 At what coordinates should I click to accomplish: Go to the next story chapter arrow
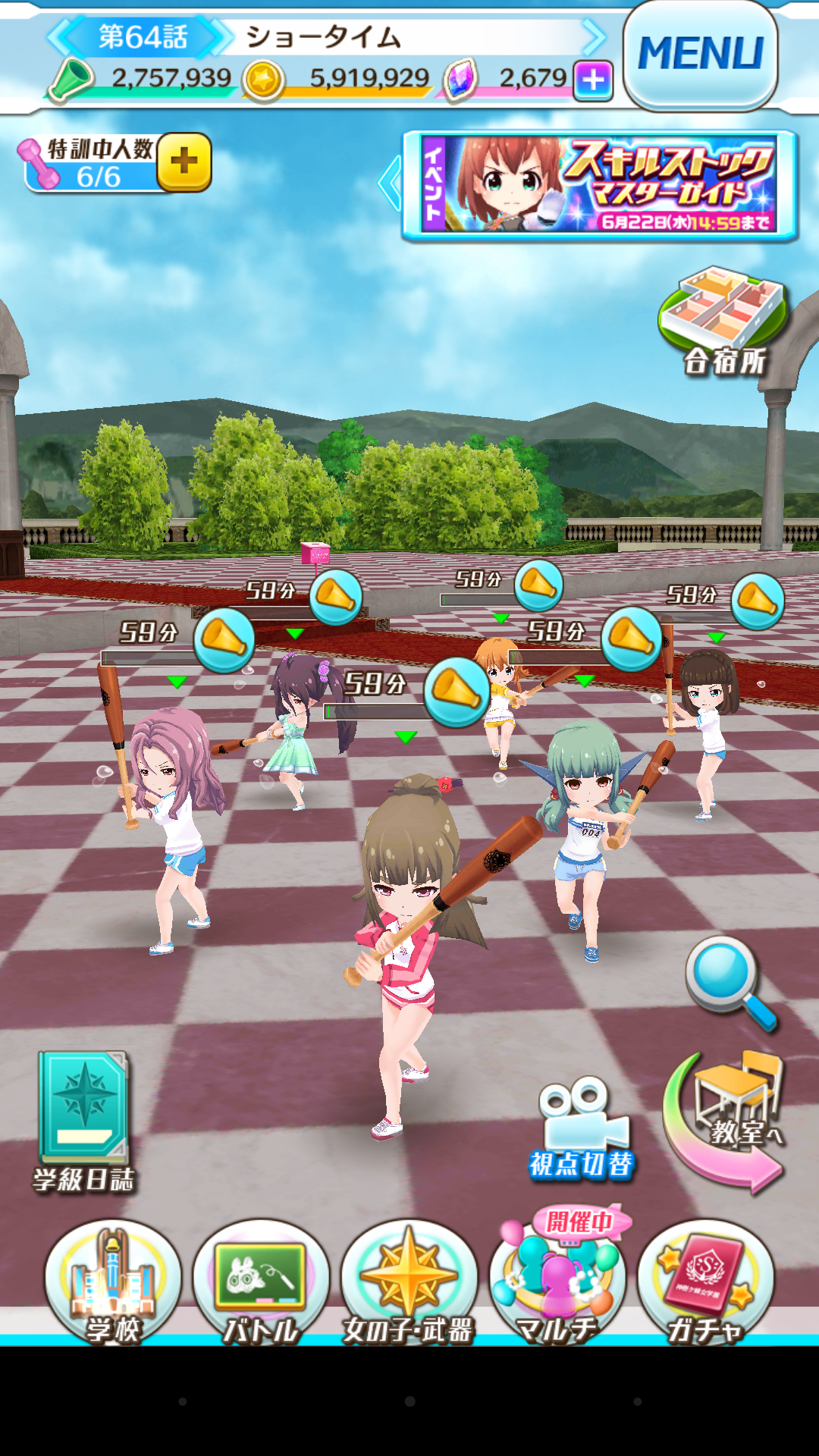[x=595, y=36]
